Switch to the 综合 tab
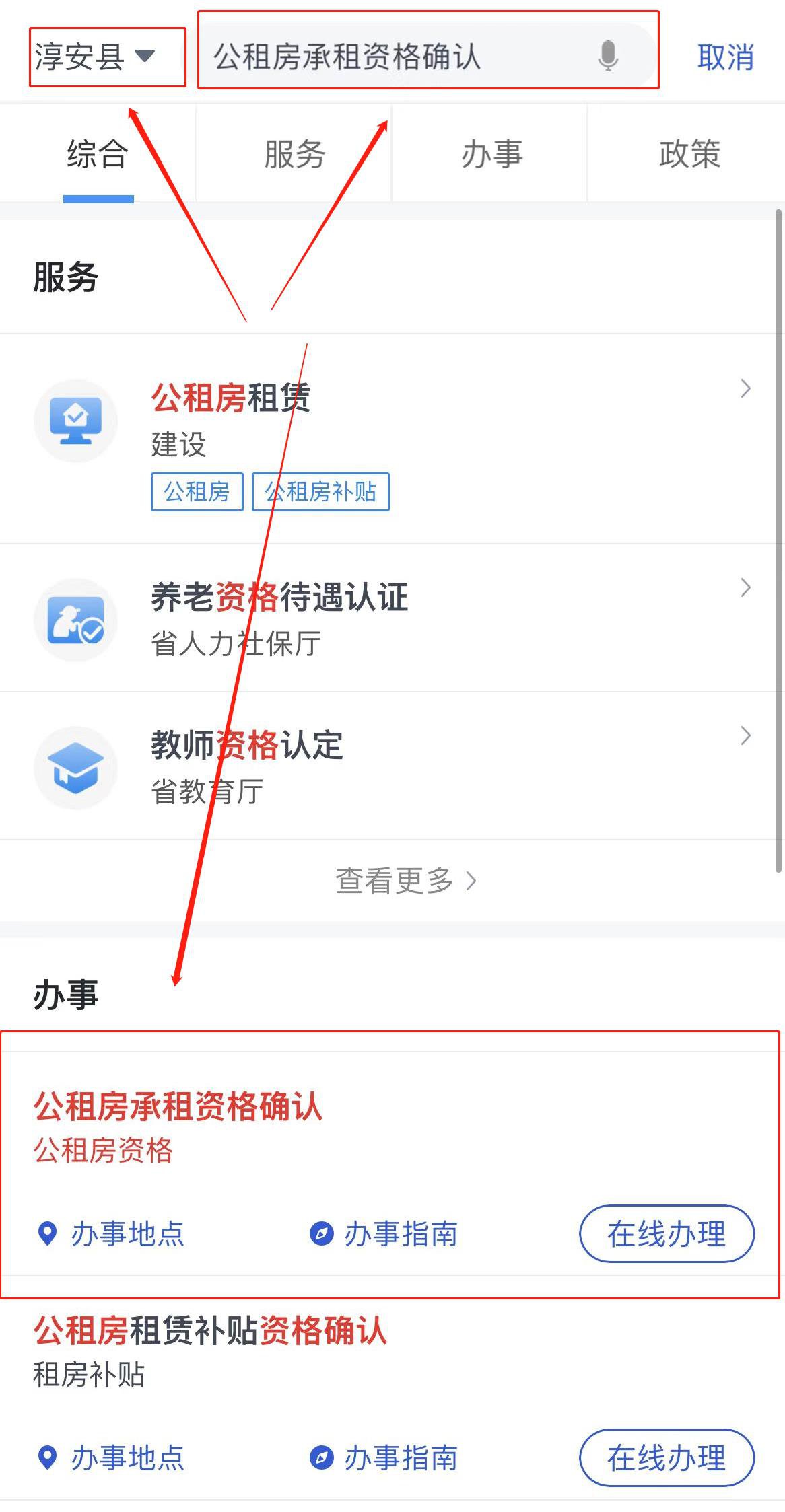 coord(98,155)
